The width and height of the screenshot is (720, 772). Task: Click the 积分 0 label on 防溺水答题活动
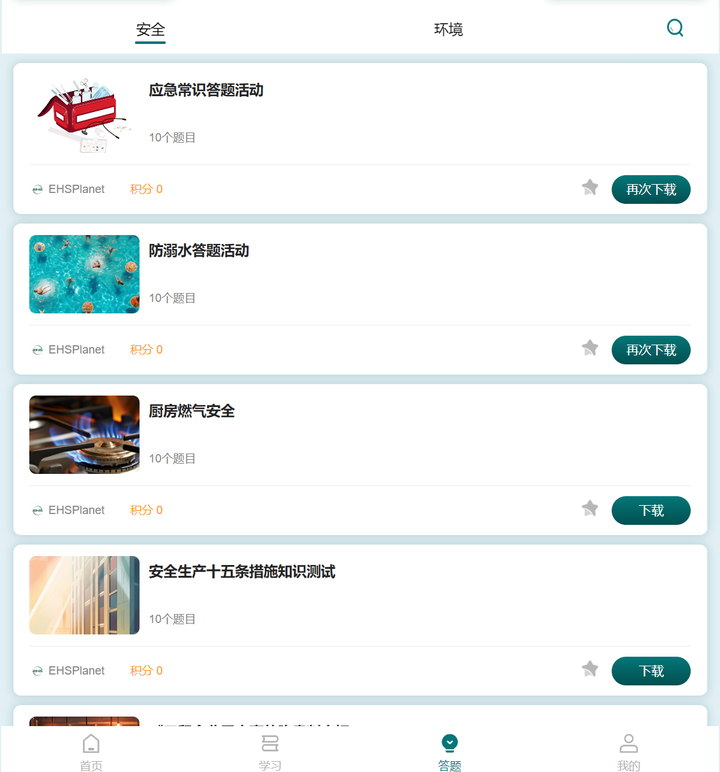146,349
